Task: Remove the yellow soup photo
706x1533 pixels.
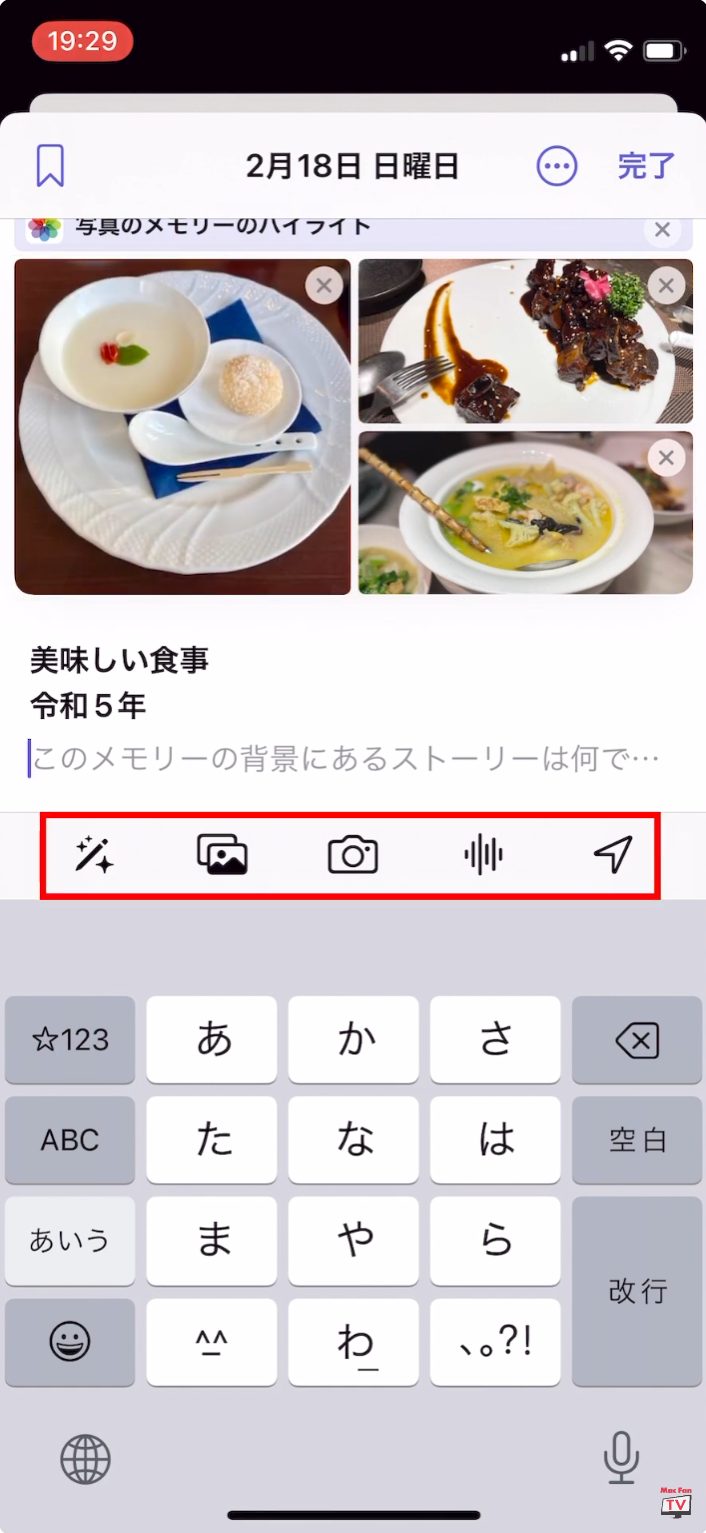Action: pyautogui.click(x=666, y=459)
